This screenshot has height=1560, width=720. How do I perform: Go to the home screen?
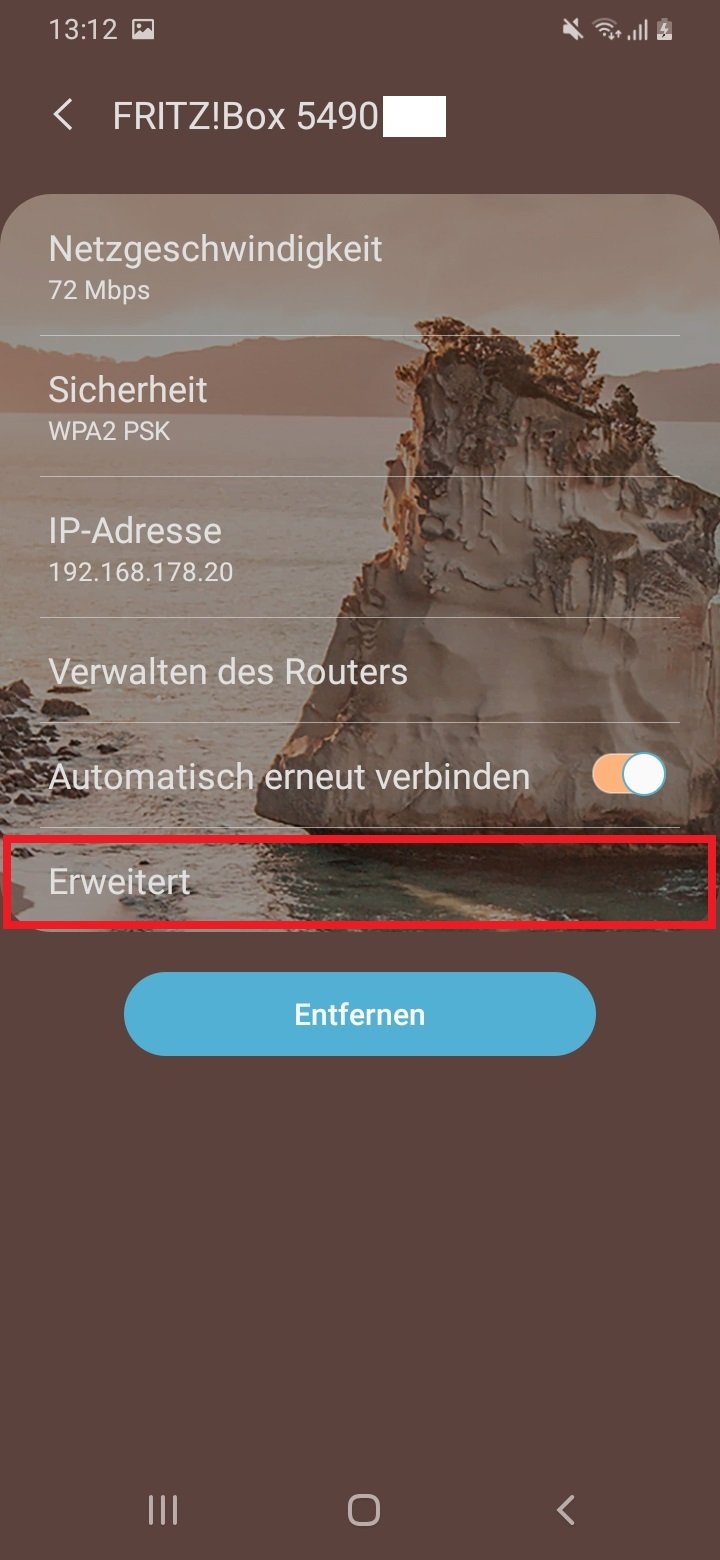click(363, 1509)
